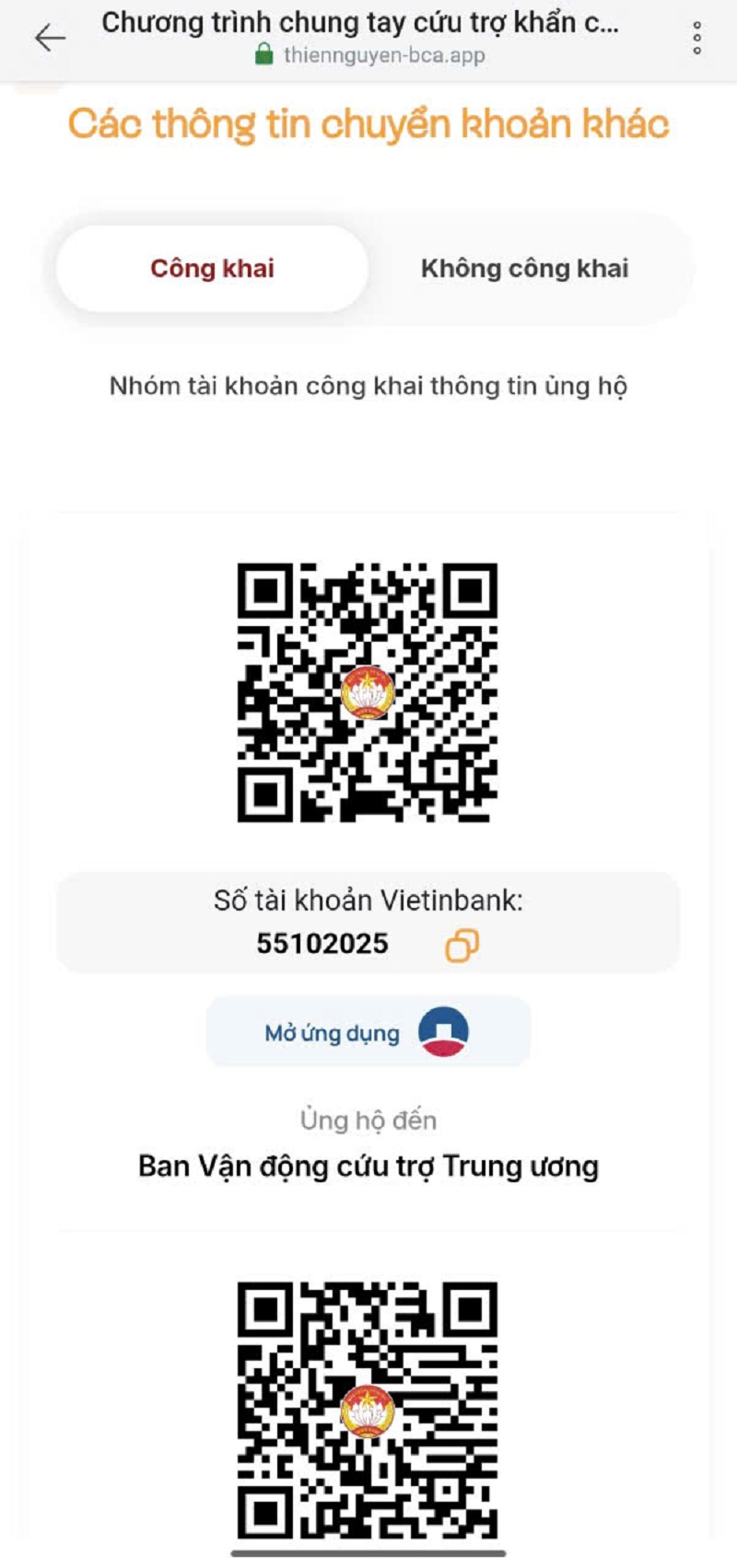The width and height of the screenshot is (737, 1568).
Task: Tap the Mở ứng dụng button
Action: point(368,1032)
